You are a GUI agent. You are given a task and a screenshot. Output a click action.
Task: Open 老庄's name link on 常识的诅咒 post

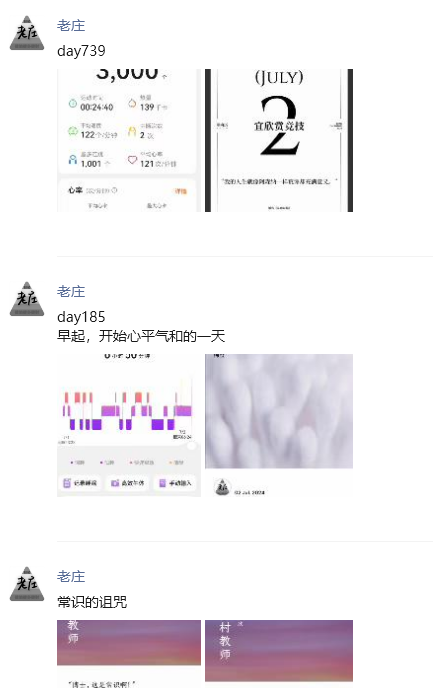point(71,577)
